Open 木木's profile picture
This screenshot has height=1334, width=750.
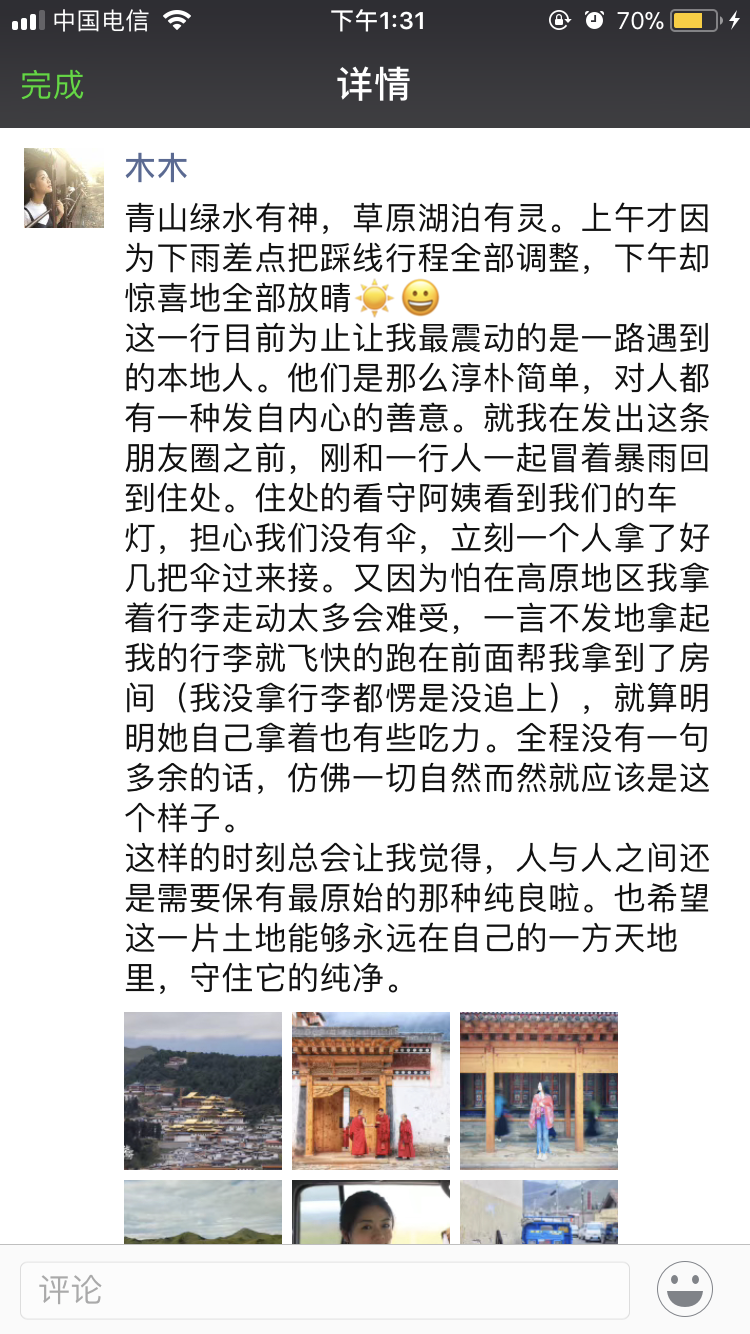point(64,188)
